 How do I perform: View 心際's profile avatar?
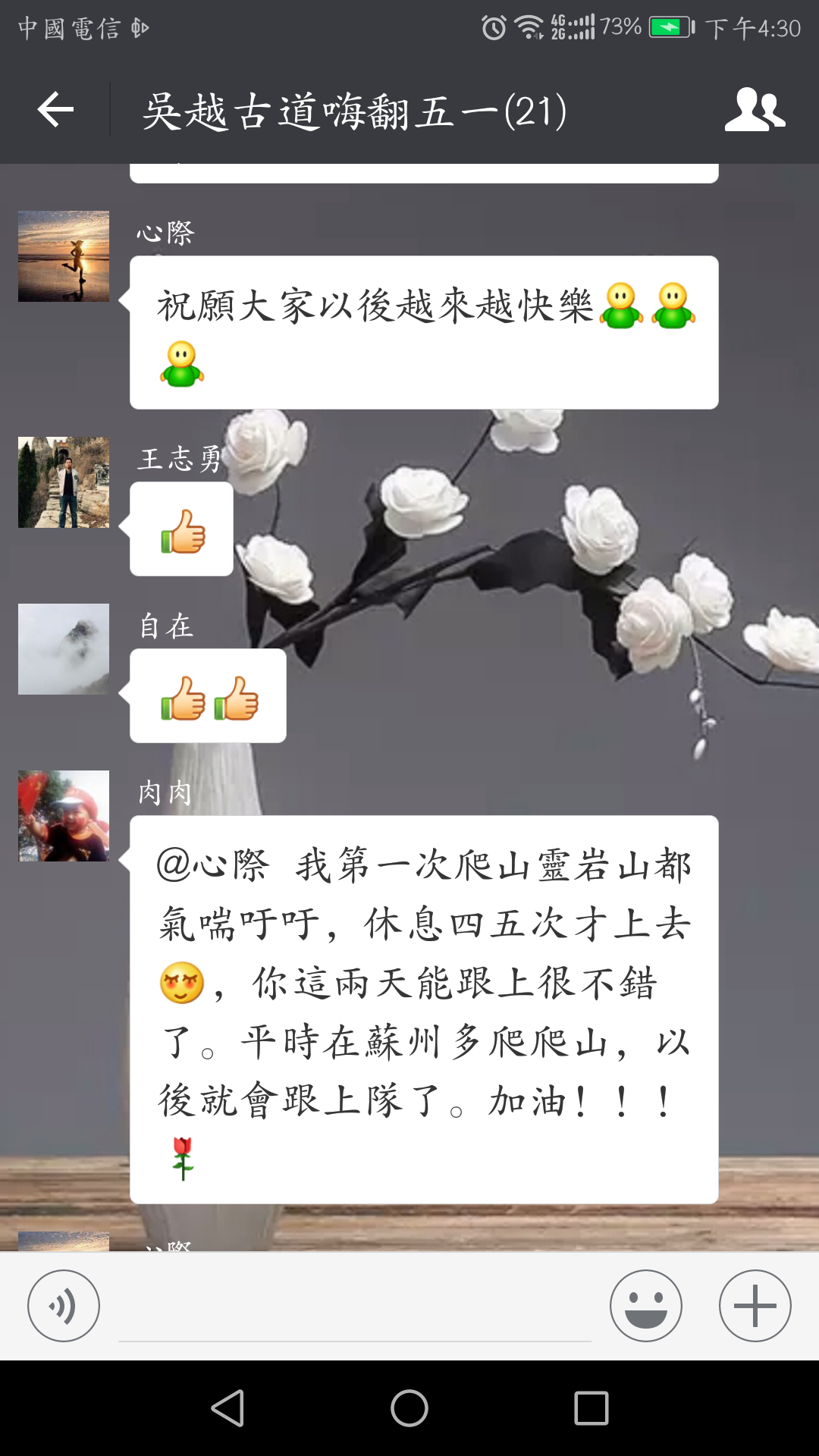coord(64,256)
